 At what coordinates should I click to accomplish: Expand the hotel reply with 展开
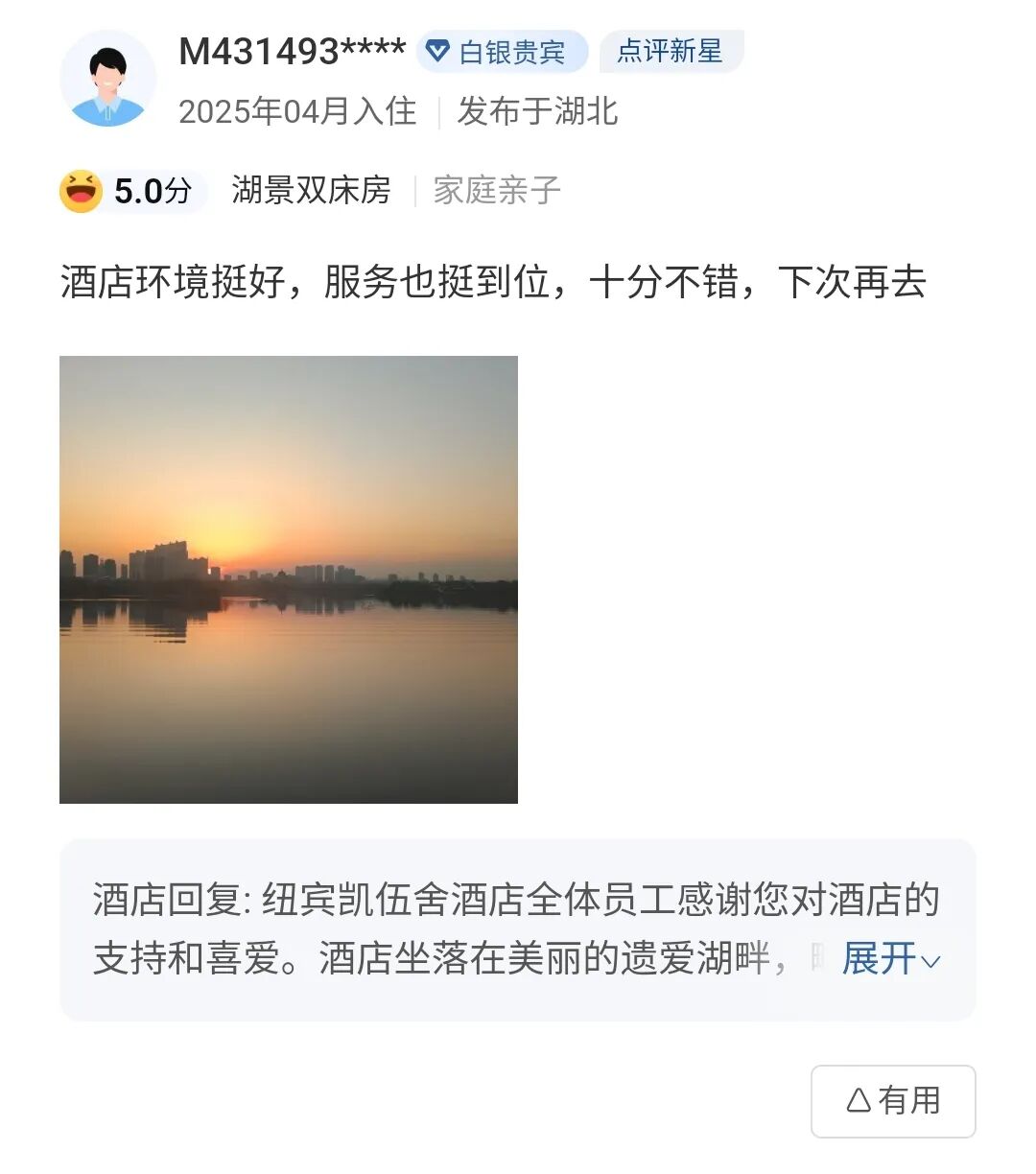(890, 958)
